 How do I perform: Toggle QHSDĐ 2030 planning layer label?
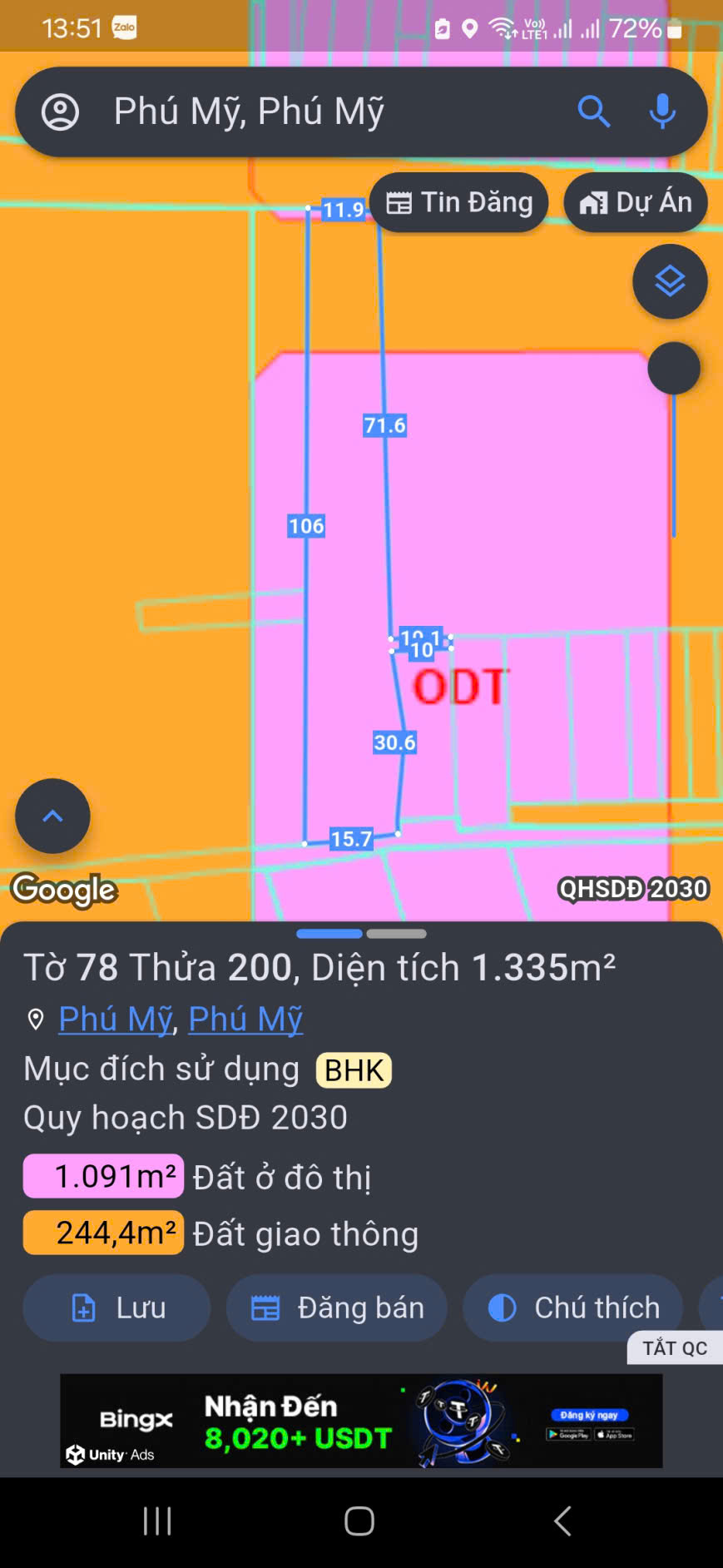[x=634, y=888]
